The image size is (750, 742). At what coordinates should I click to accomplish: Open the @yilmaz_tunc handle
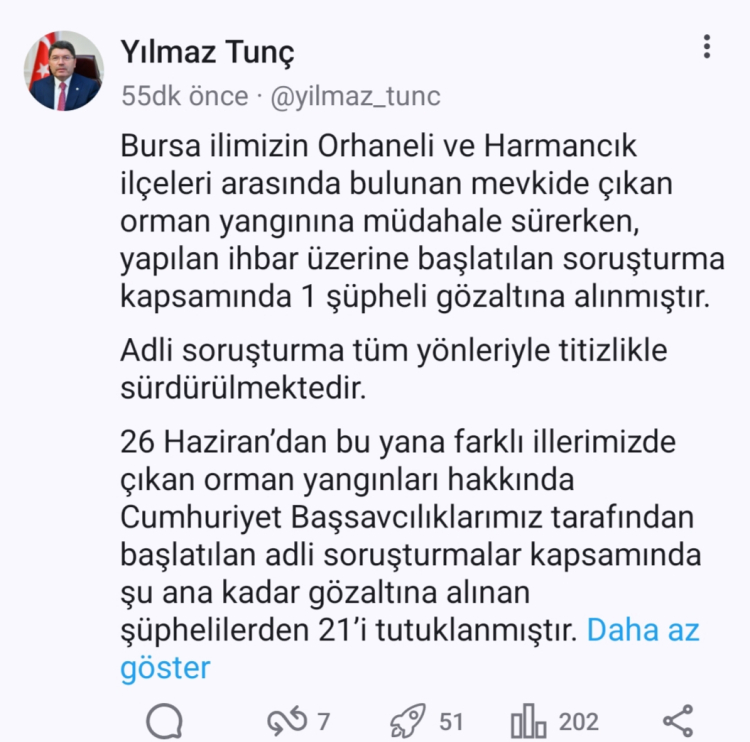(x=357, y=96)
